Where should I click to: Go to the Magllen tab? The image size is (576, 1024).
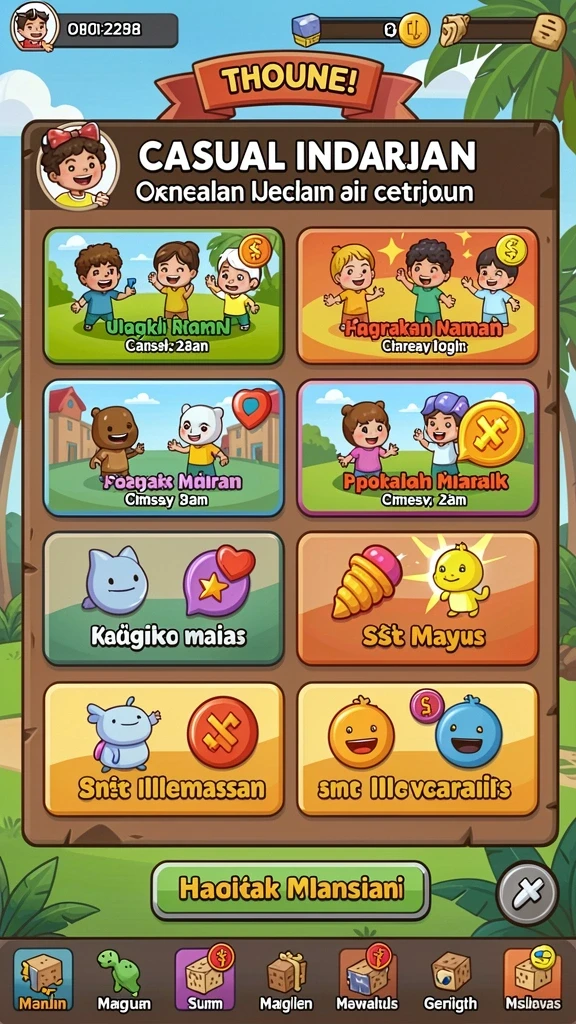(286, 980)
